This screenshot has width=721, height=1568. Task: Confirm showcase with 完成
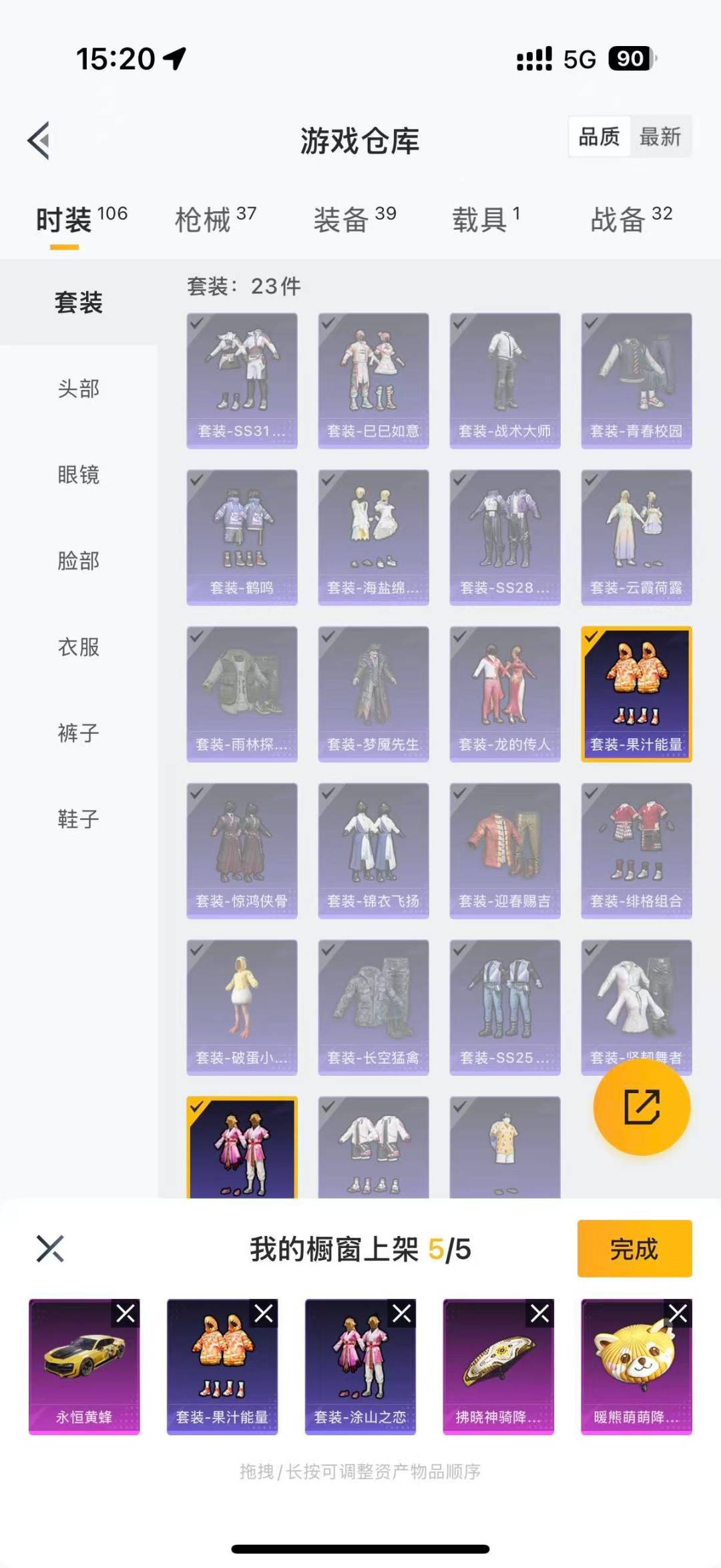click(634, 1249)
